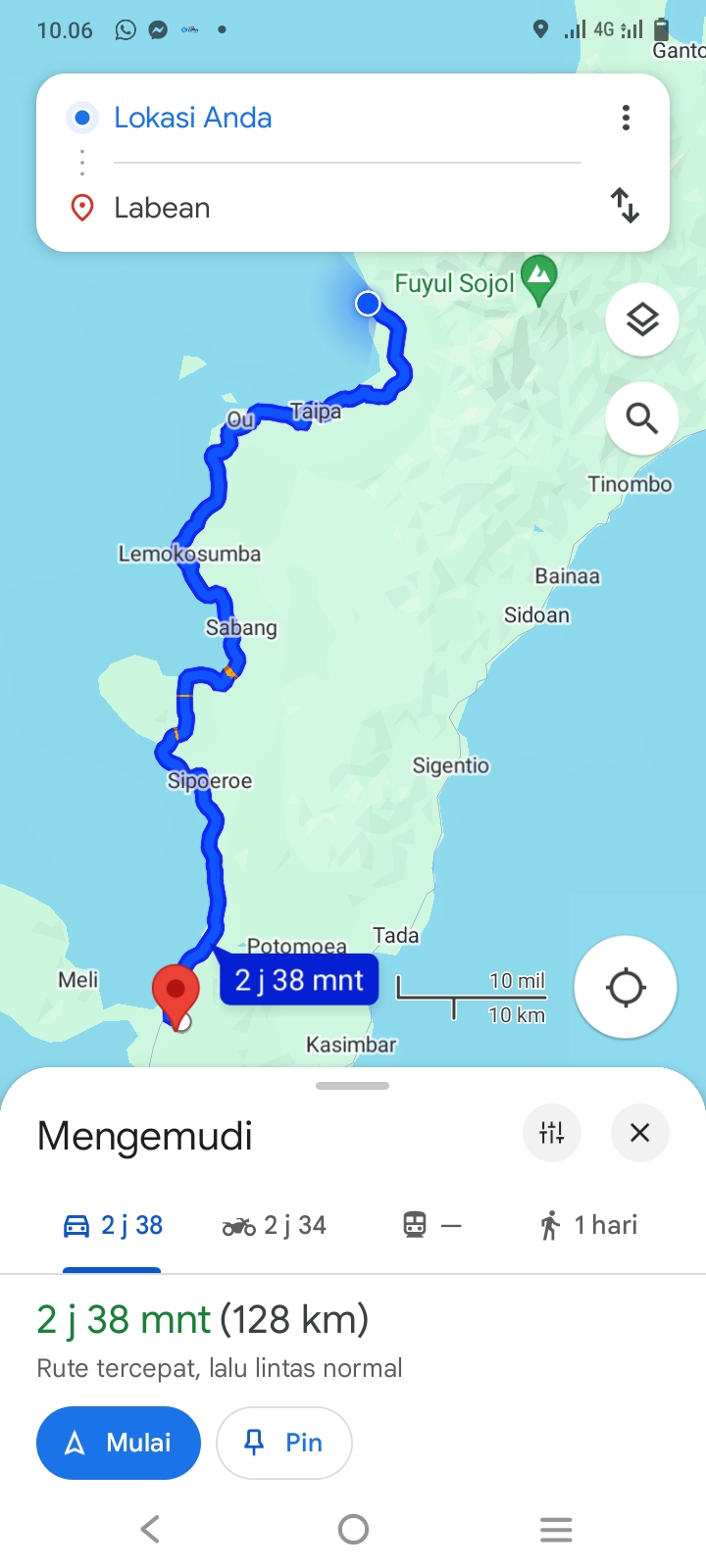Open route options filter
Image resolution: width=706 pixels, height=1568 pixels.
tap(552, 1133)
